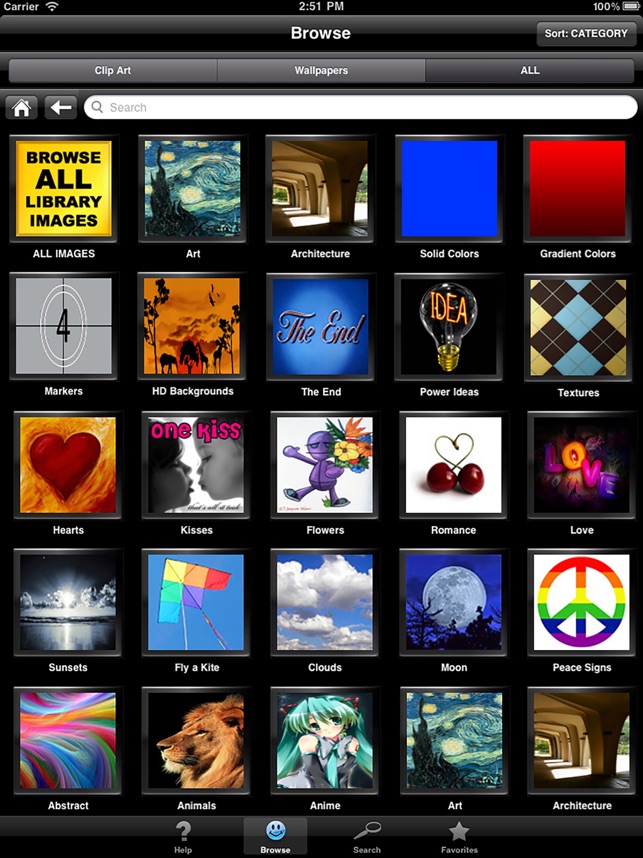The image size is (643, 858).
Task: Go back using the arrow button
Action: pyautogui.click(x=61, y=107)
